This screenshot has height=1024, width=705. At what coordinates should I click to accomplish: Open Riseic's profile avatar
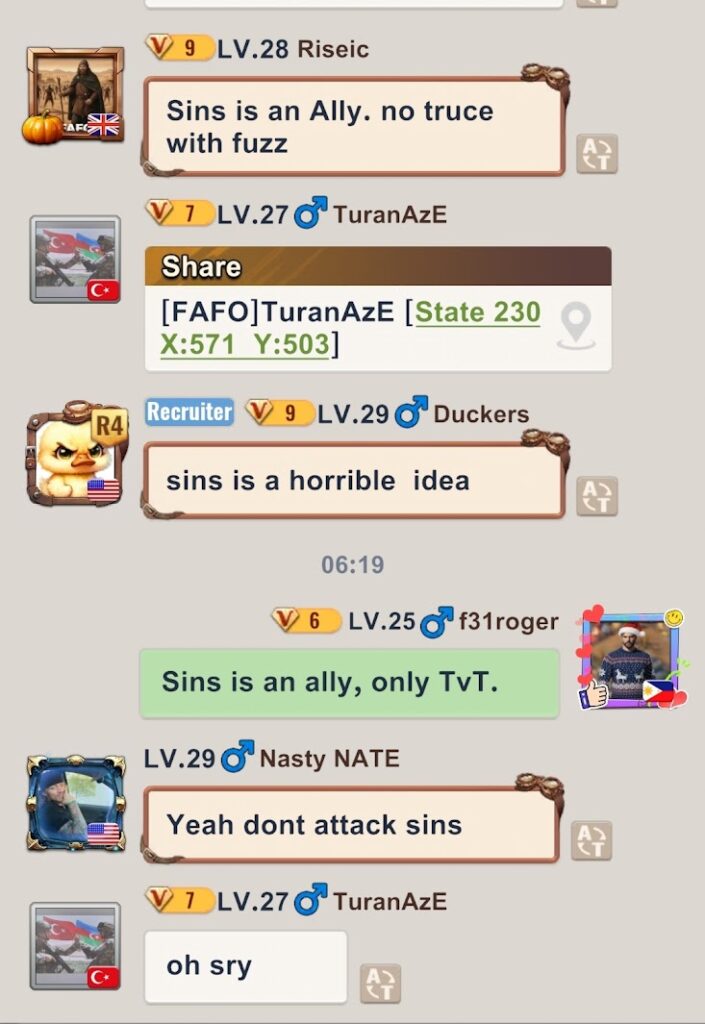(x=75, y=96)
